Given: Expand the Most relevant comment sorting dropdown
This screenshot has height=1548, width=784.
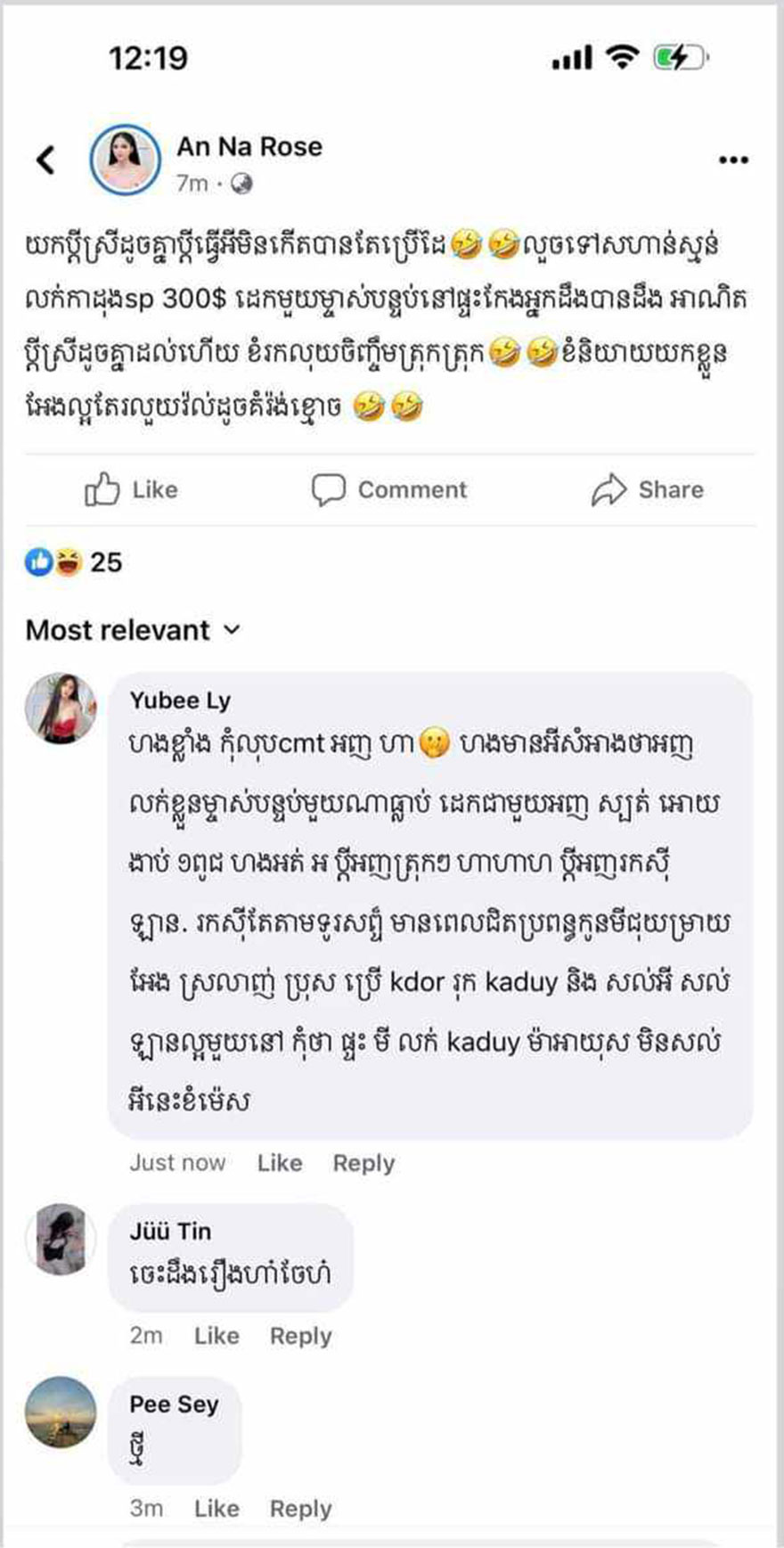Looking at the screenshot, I should [134, 630].
